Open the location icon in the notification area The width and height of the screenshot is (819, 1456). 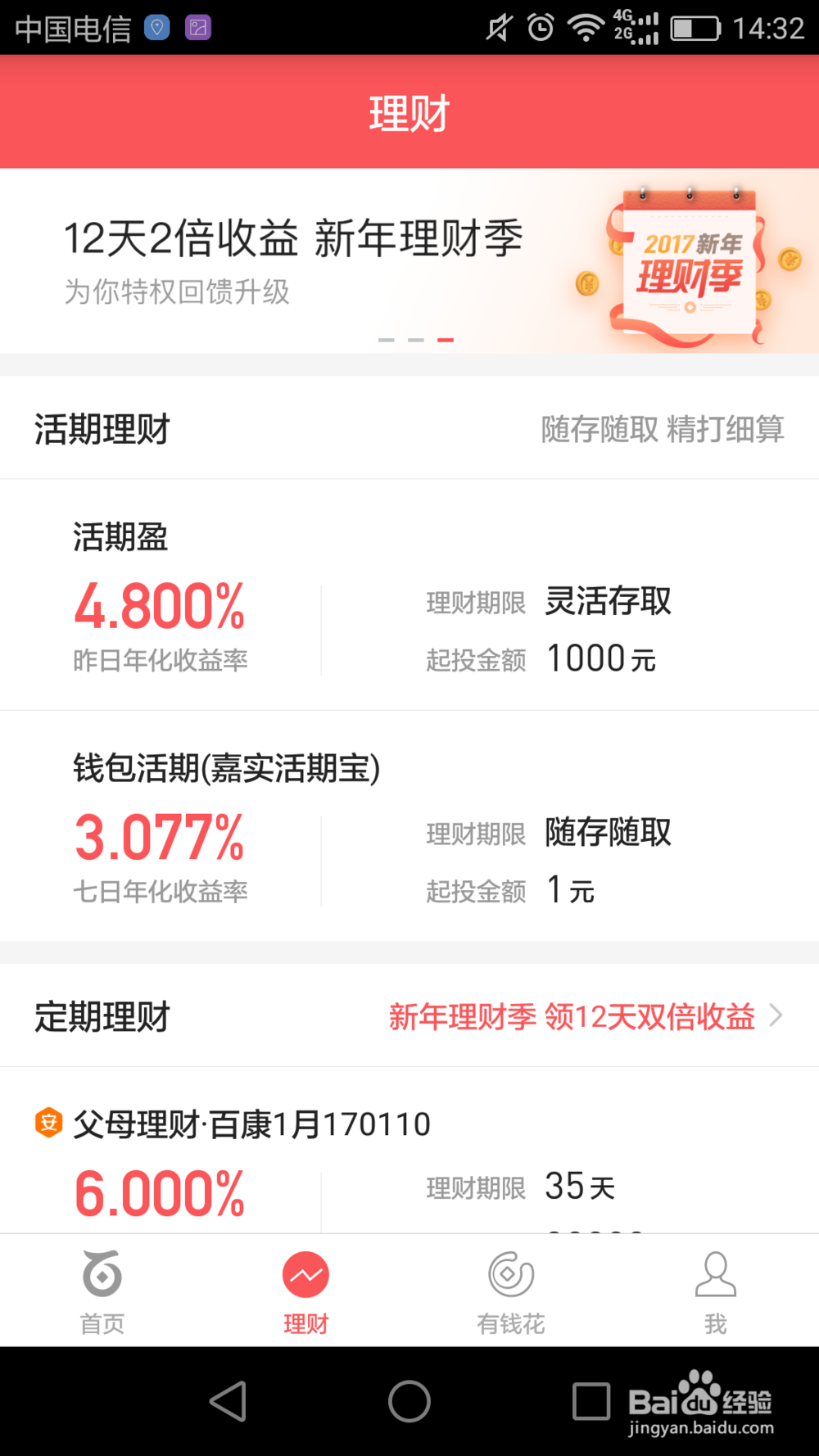(156, 27)
